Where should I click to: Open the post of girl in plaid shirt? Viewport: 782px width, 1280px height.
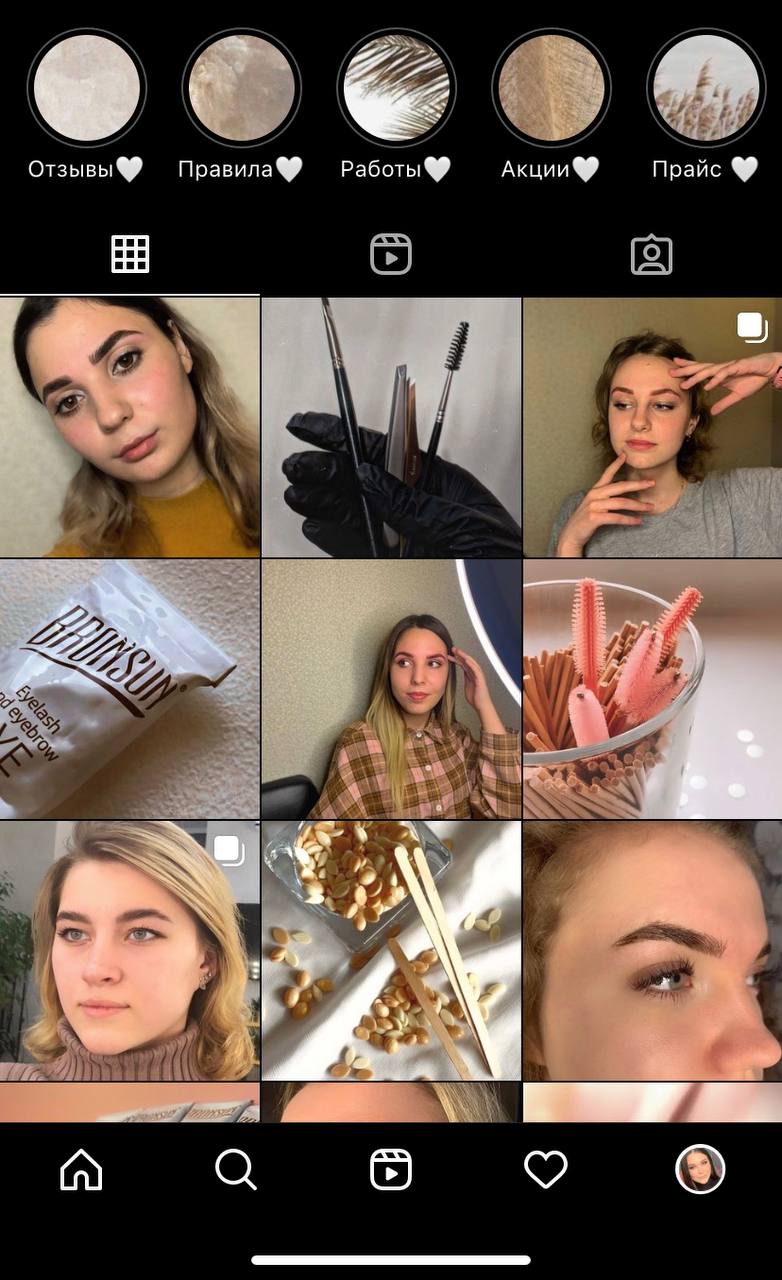click(x=391, y=689)
